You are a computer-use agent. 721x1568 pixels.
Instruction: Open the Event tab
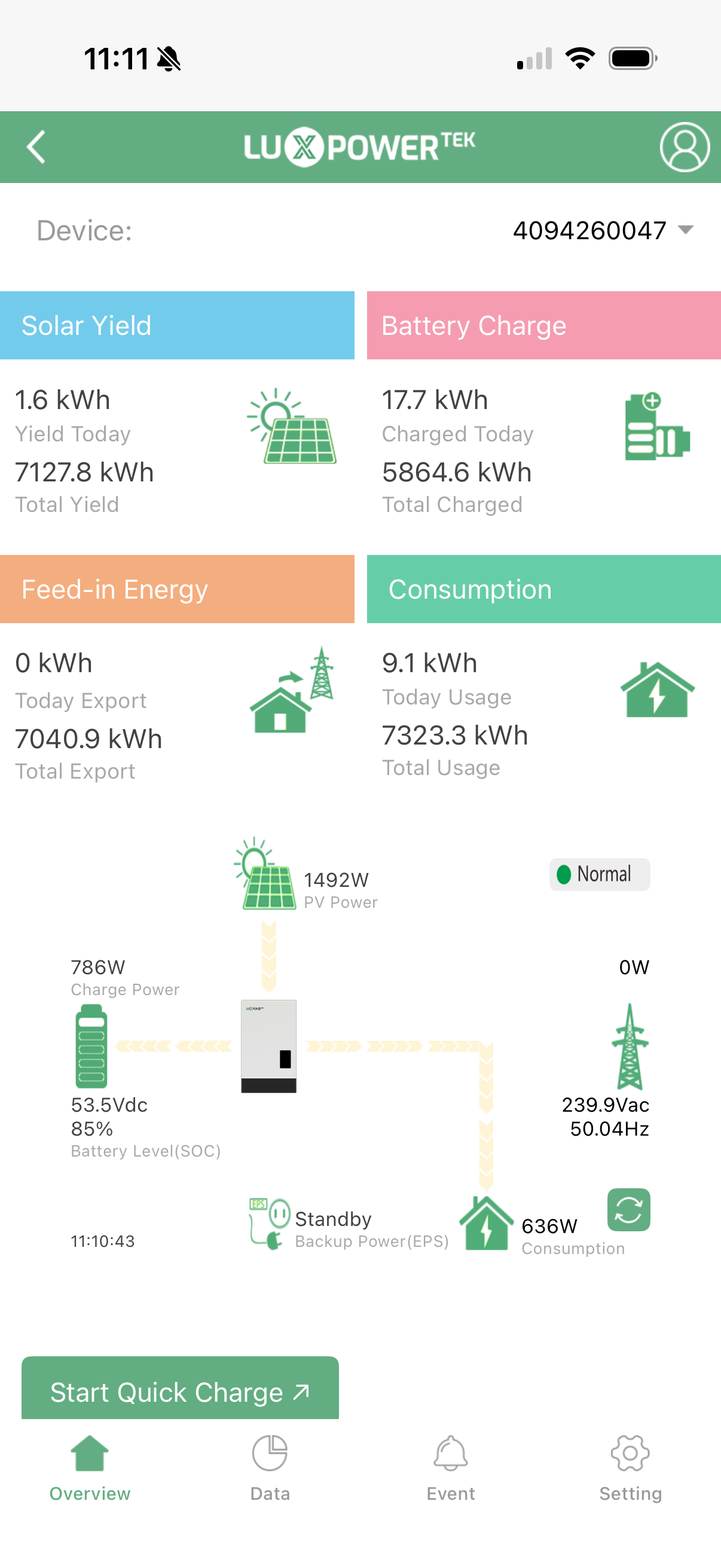450,1468
